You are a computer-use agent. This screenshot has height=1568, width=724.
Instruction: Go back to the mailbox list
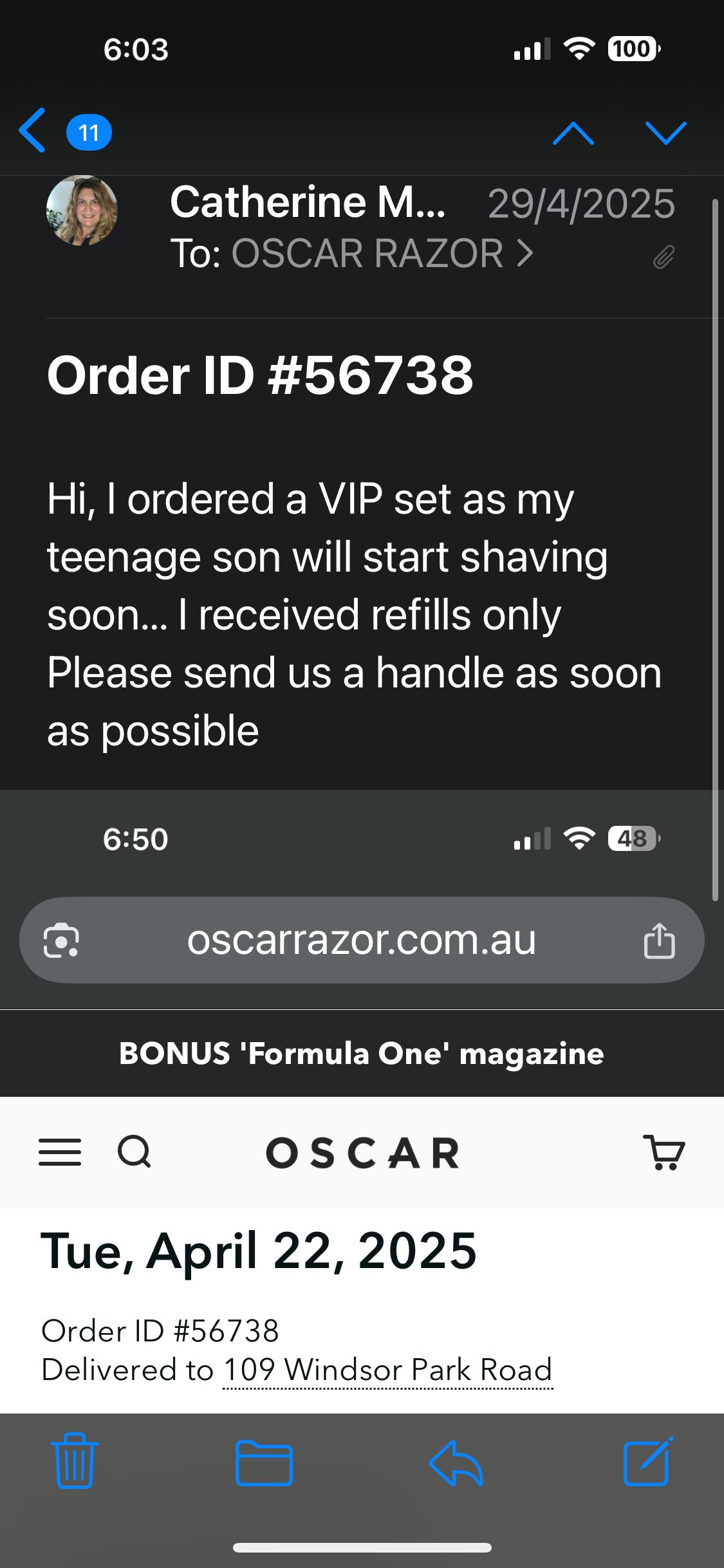(33, 131)
